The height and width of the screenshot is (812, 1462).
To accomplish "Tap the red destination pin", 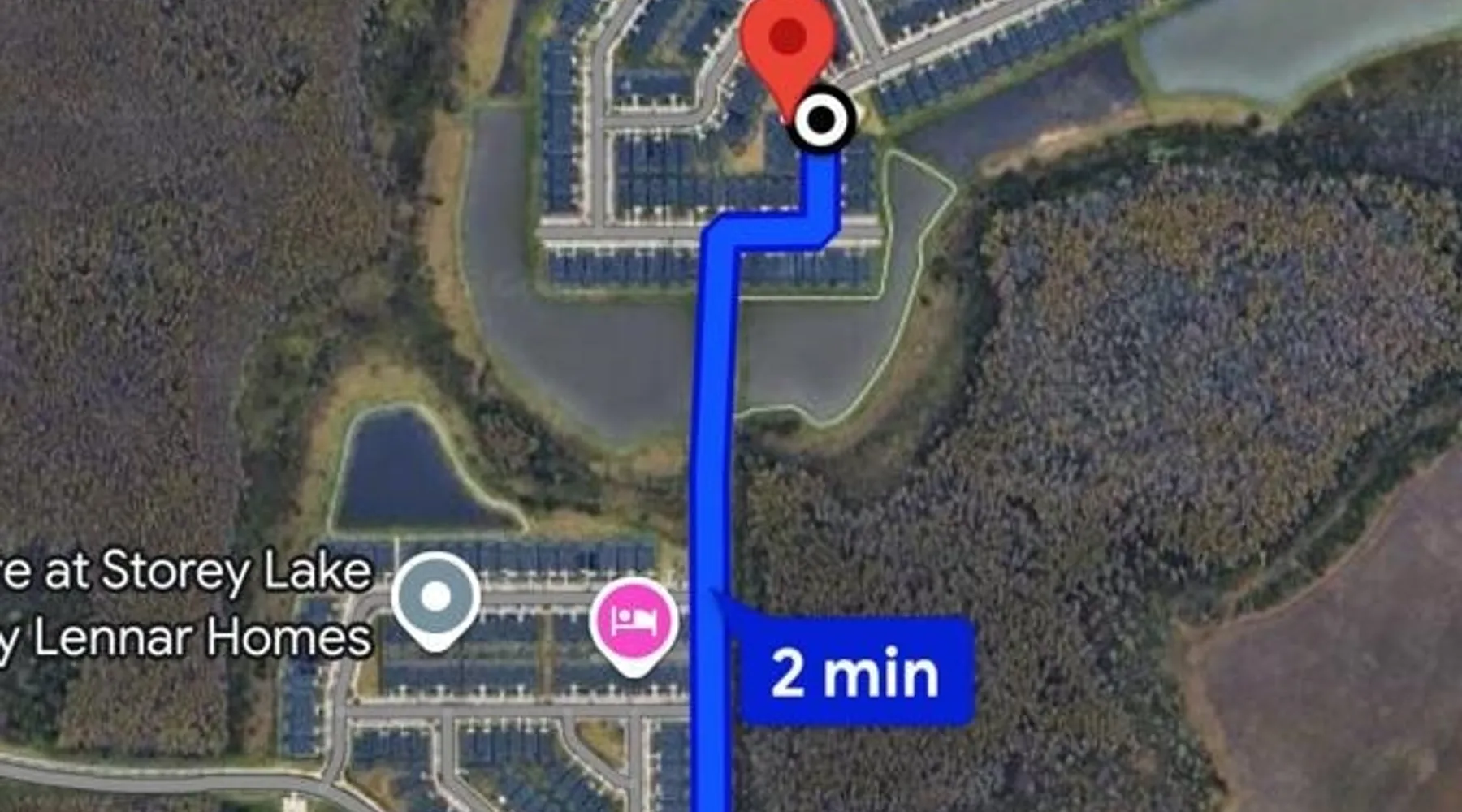I will point(786,41).
